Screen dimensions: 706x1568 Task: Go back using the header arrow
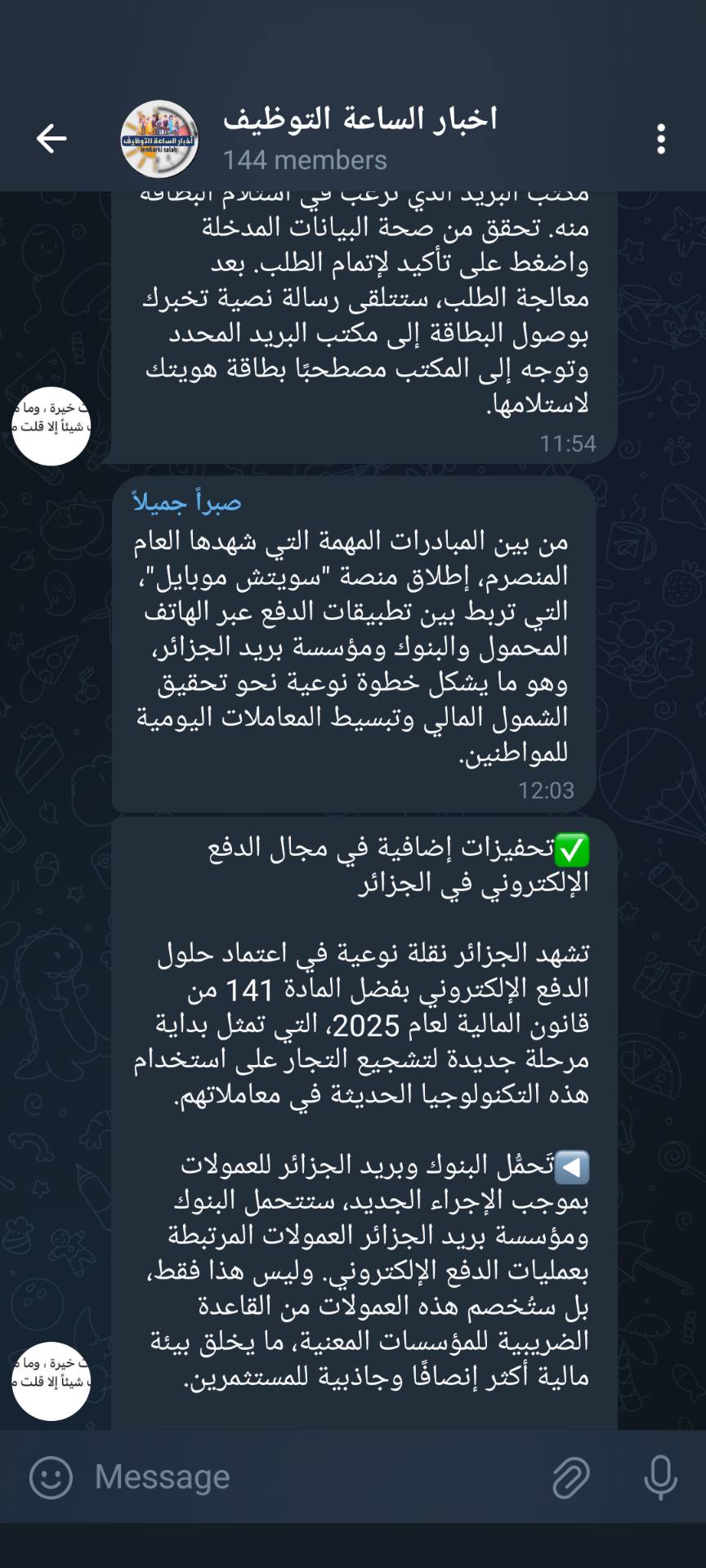[x=51, y=139]
